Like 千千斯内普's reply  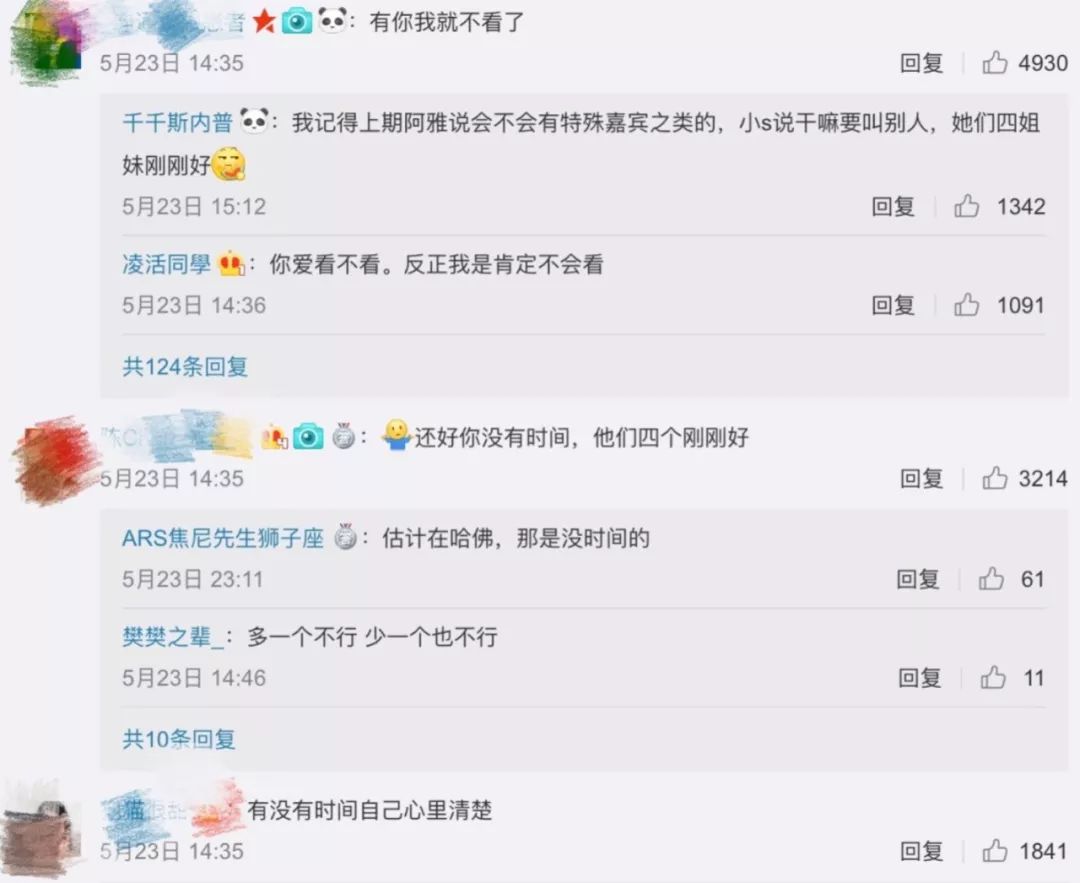pos(967,207)
